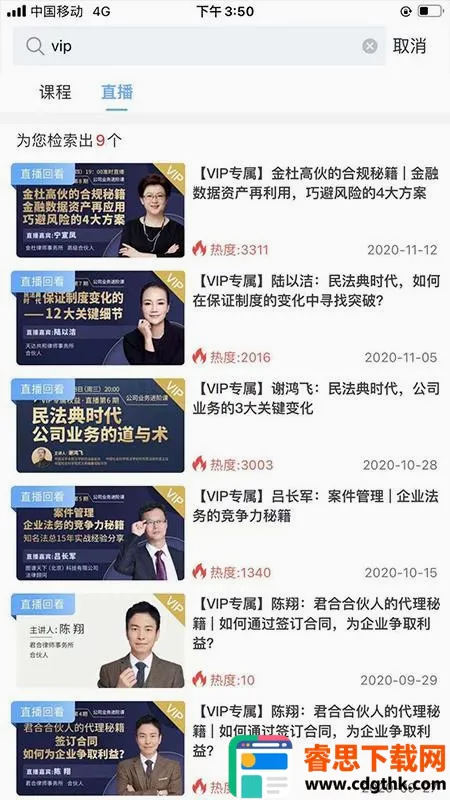This screenshot has width=450, height=800.
Task: Tap the search field containing vip
Action: click(x=199, y=46)
